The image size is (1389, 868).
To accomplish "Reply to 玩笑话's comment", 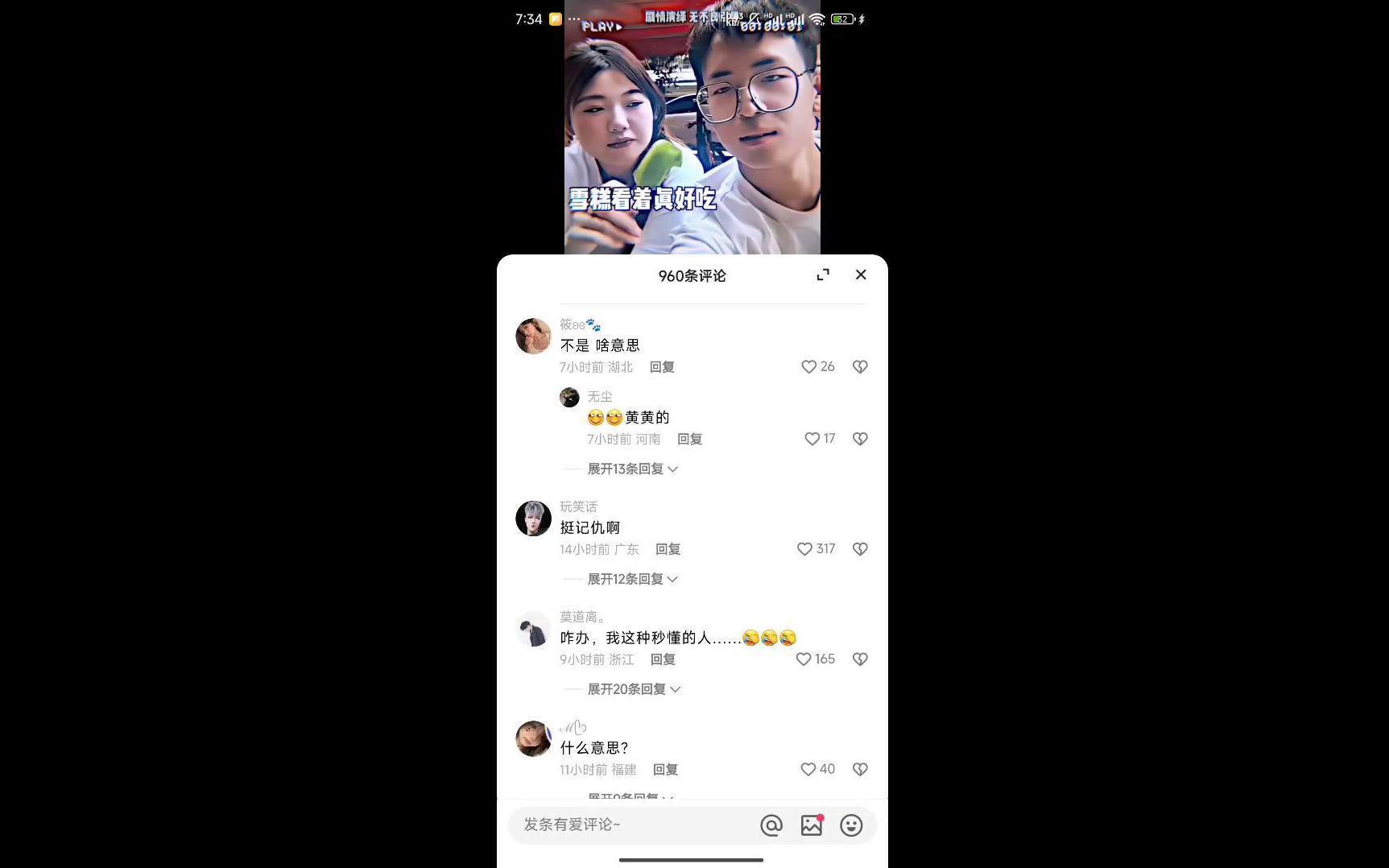I will pyautogui.click(x=668, y=550).
